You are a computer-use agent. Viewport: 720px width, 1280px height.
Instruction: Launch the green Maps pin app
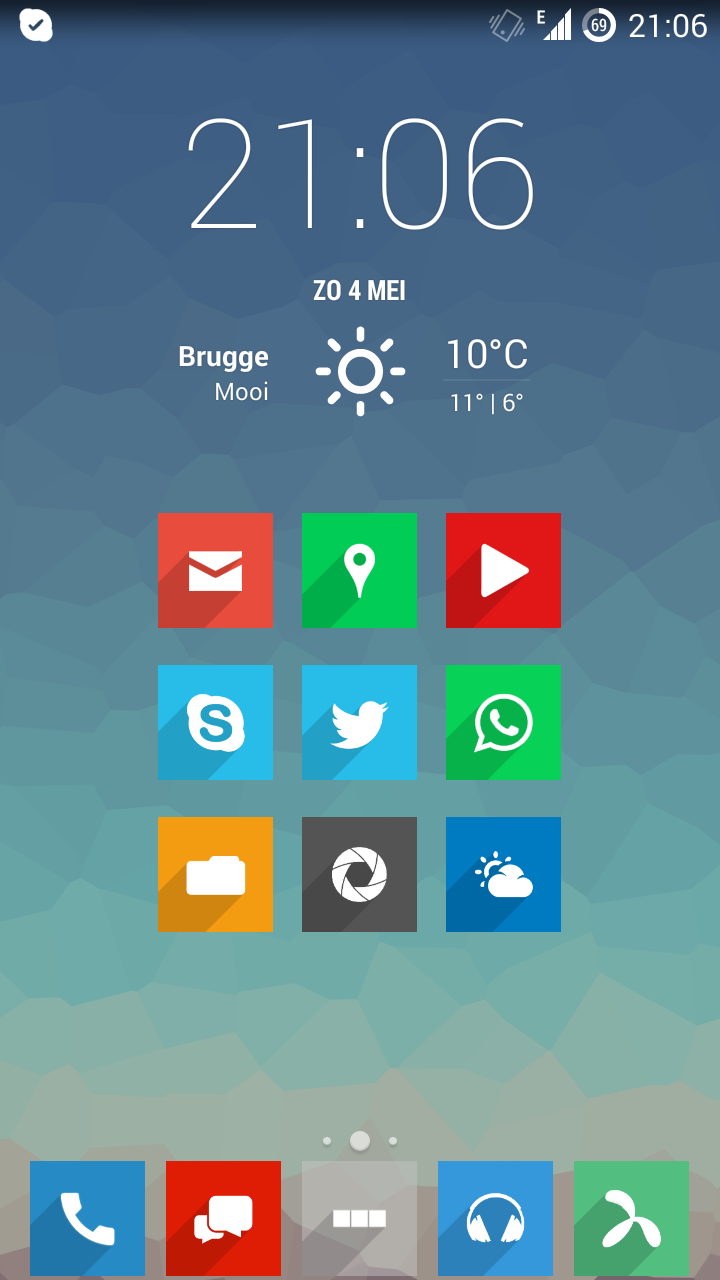point(359,570)
